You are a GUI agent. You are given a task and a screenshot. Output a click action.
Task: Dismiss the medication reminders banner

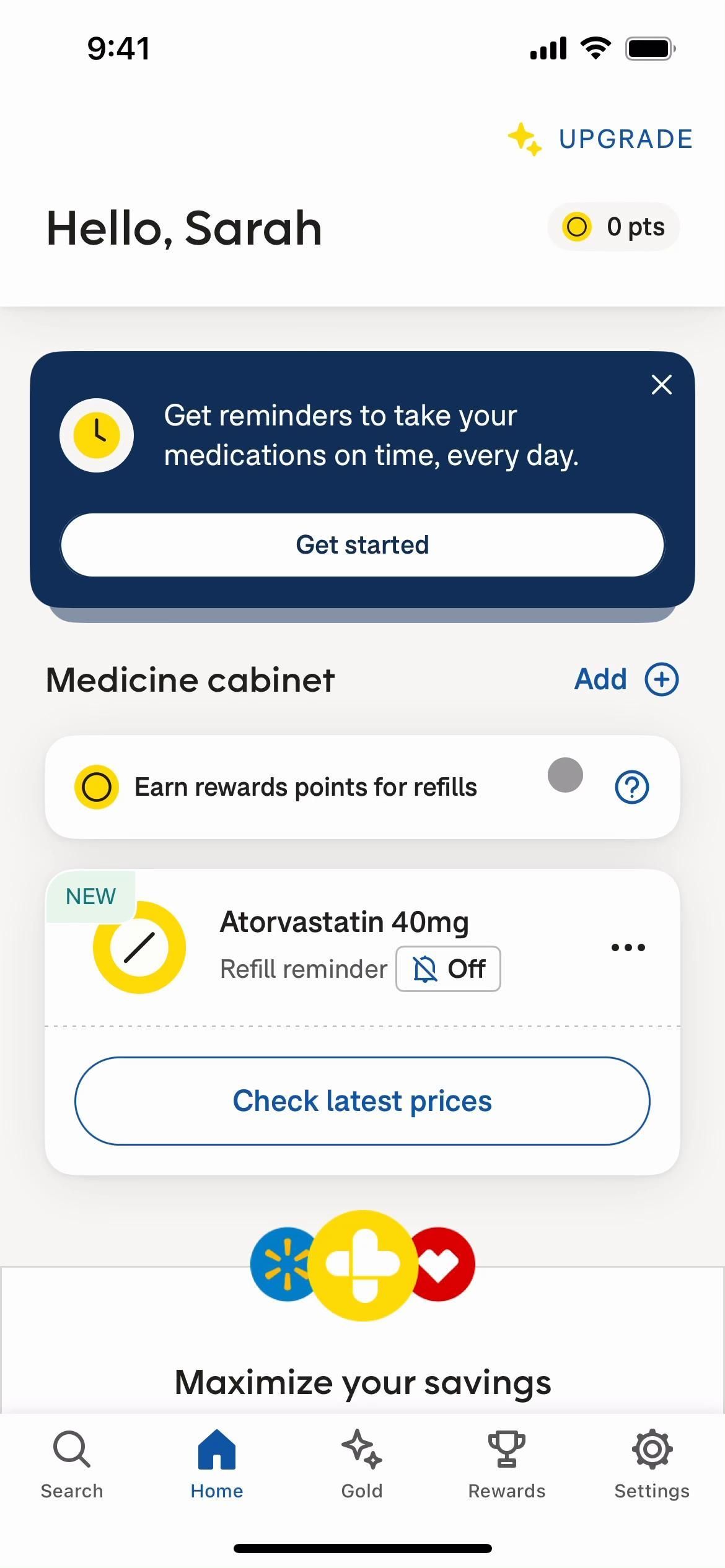[x=661, y=385]
